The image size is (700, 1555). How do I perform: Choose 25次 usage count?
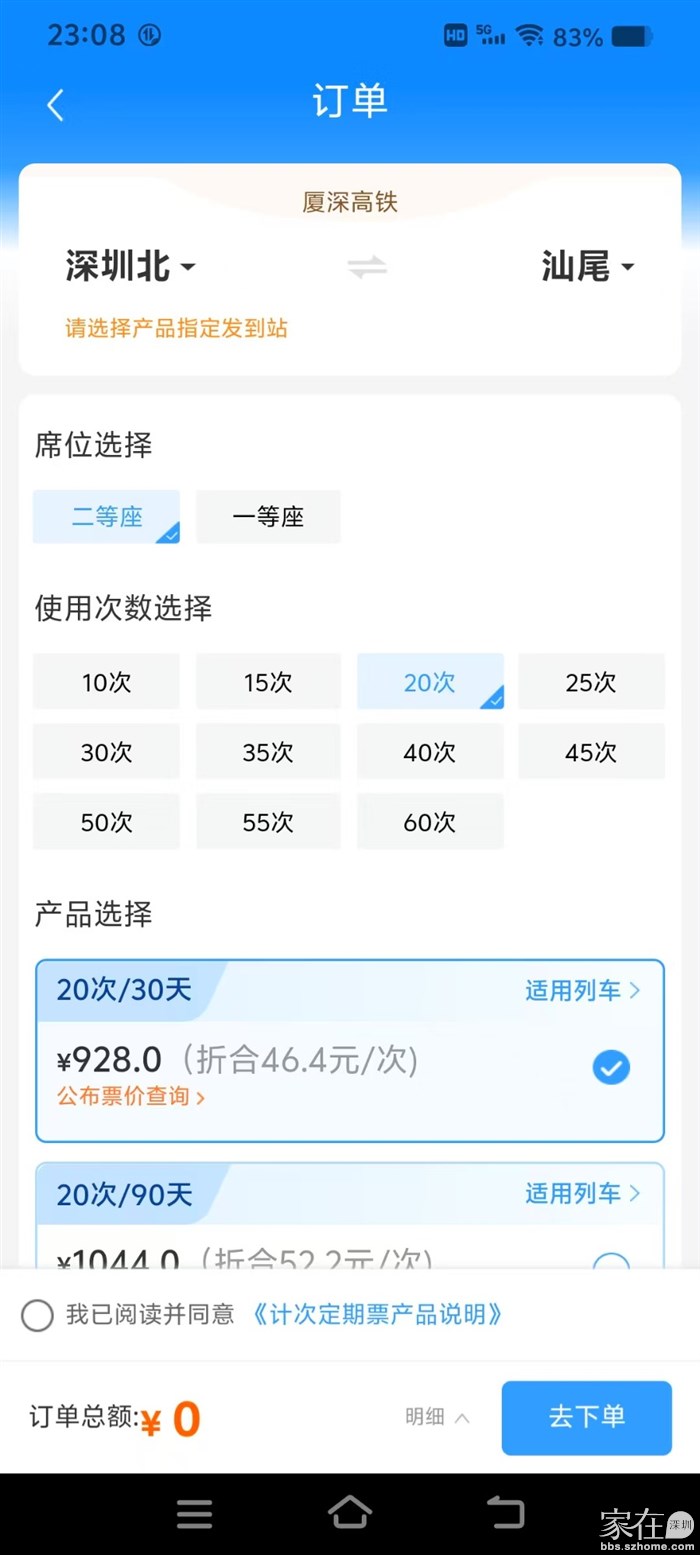[591, 682]
